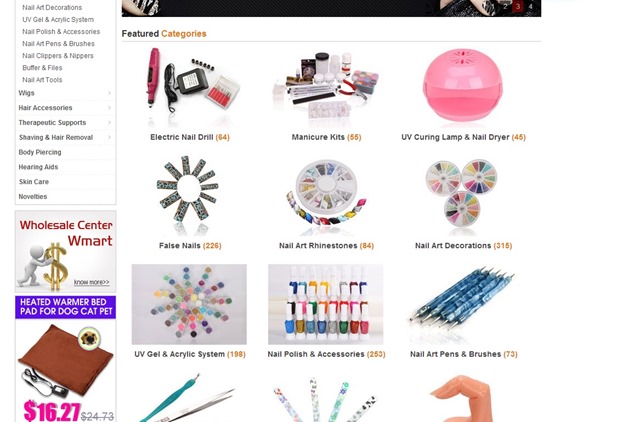The image size is (640, 422).
Task: Expand the Hair Accessories sidebar menu
Action: pos(64,107)
